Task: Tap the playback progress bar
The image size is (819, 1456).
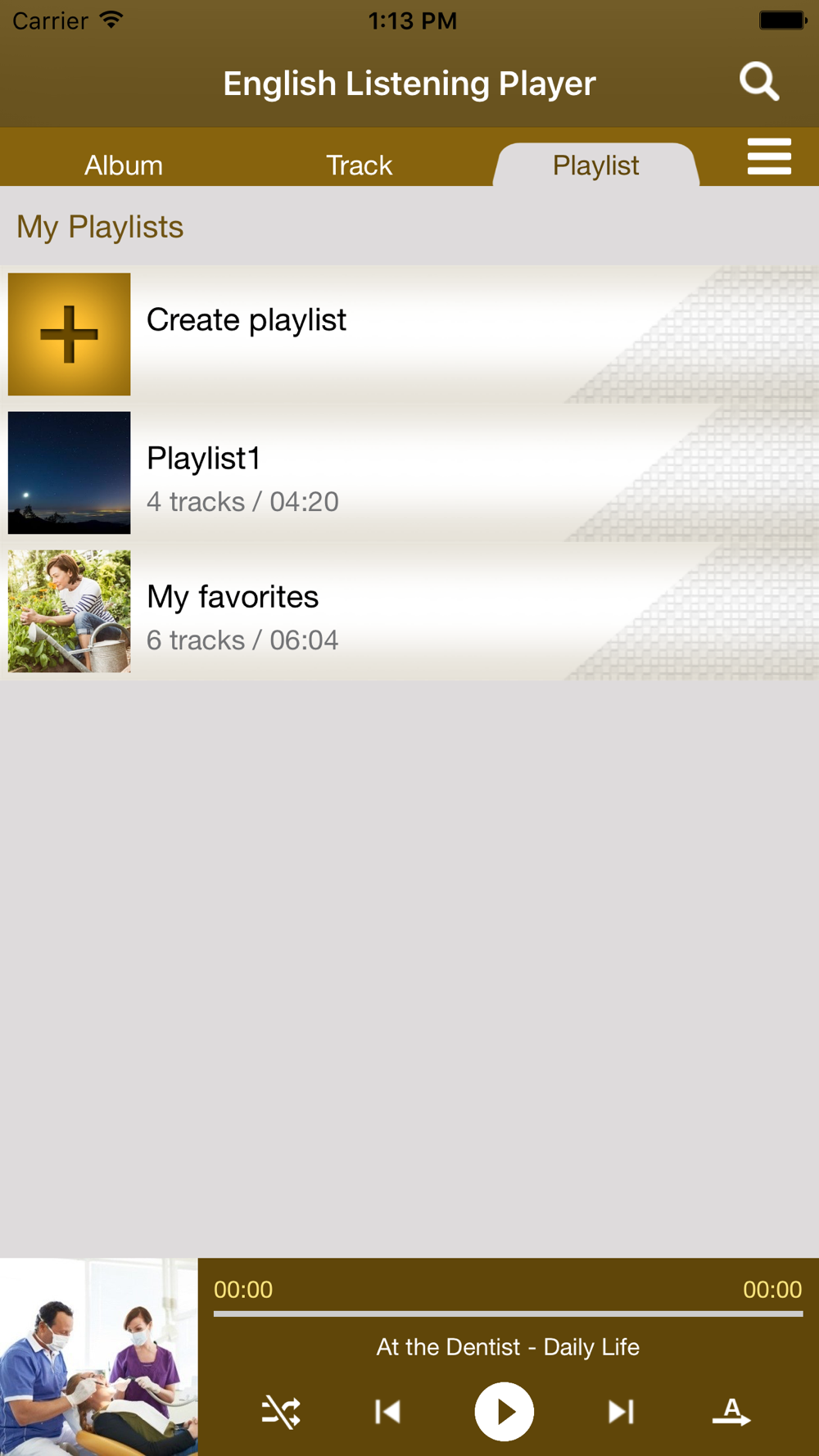Action: tap(508, 1314)
